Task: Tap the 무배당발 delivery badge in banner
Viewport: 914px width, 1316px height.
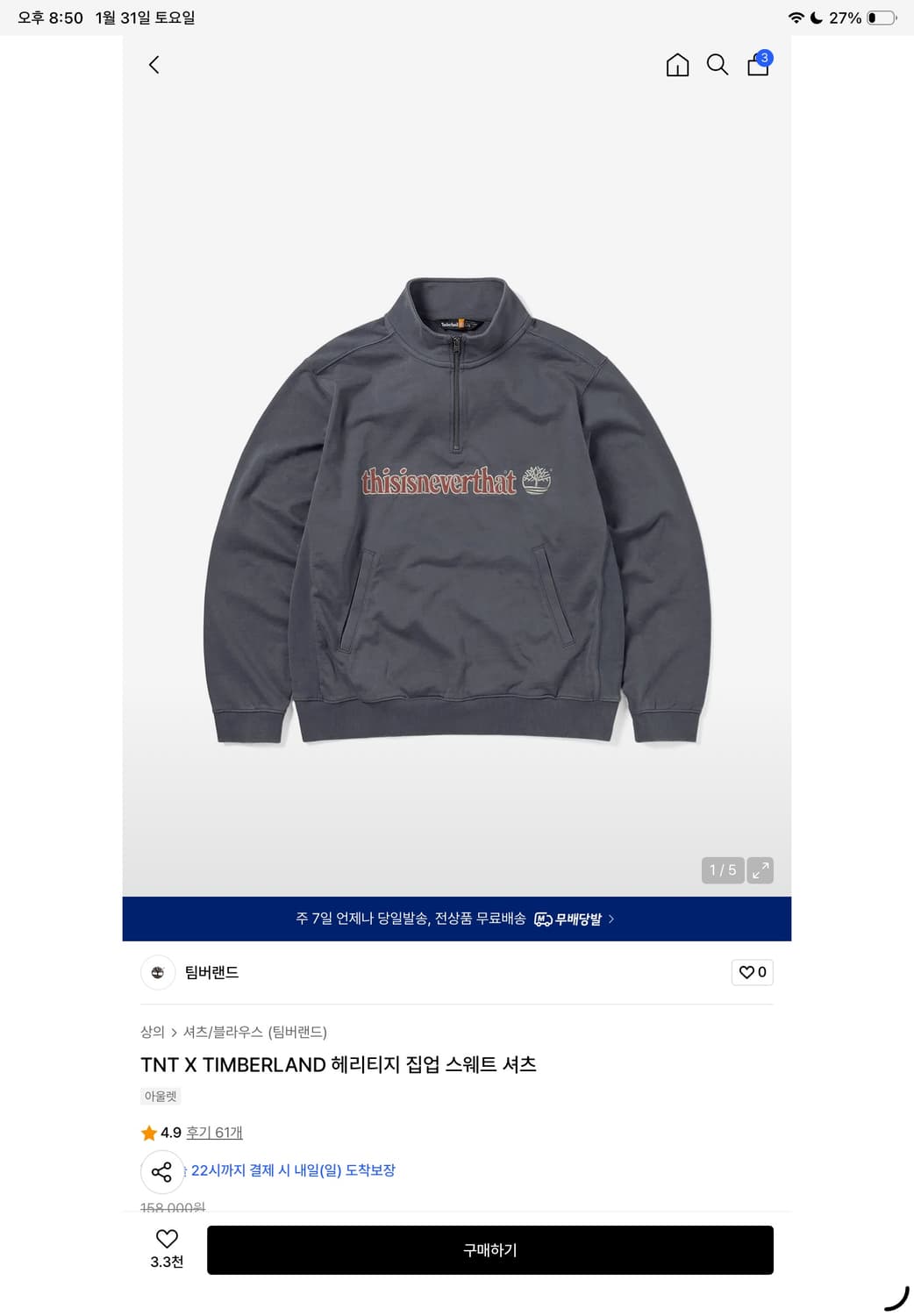Action: point(570,919)
